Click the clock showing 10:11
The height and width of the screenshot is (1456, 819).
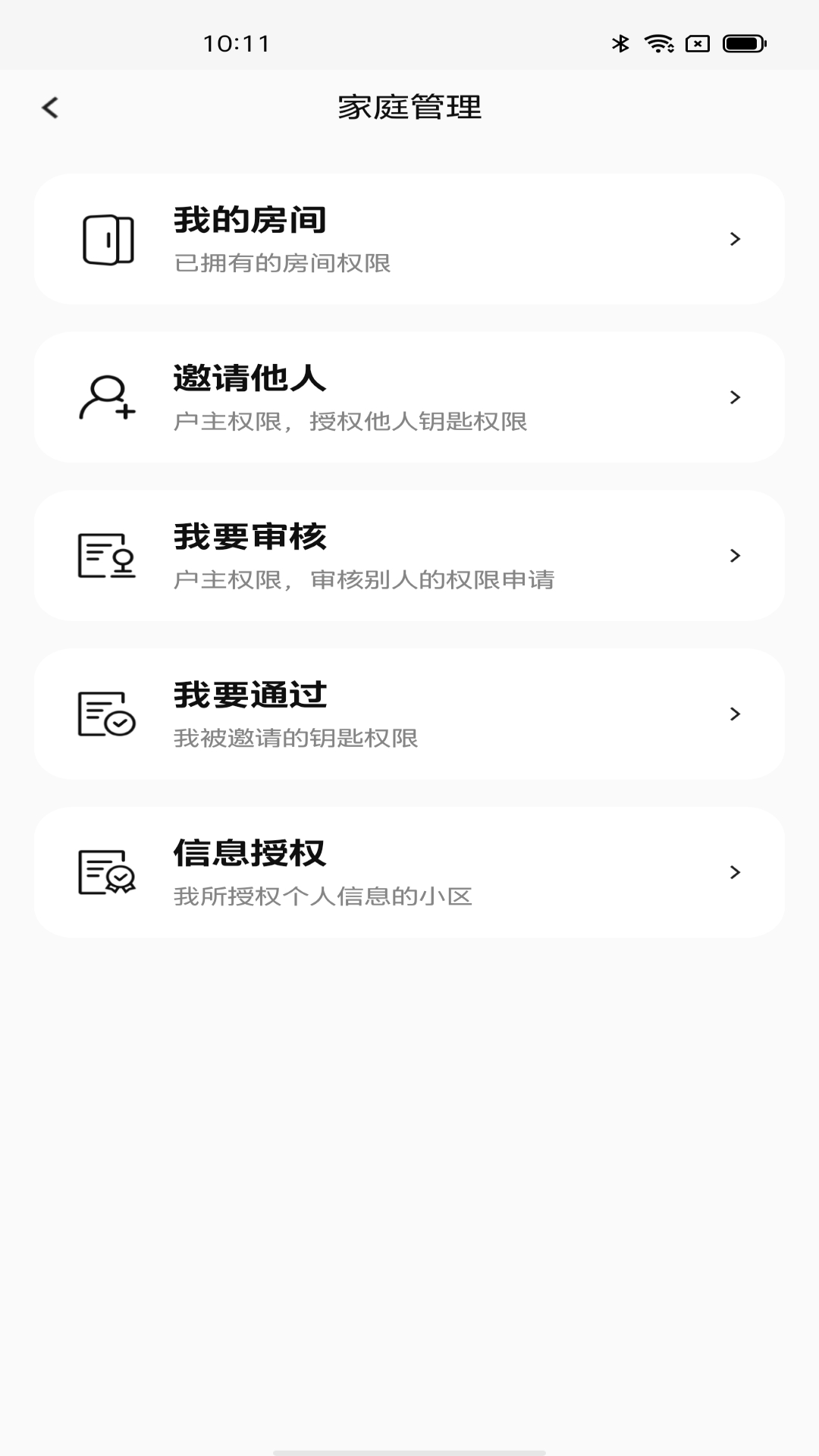click(x=235, y=44)
